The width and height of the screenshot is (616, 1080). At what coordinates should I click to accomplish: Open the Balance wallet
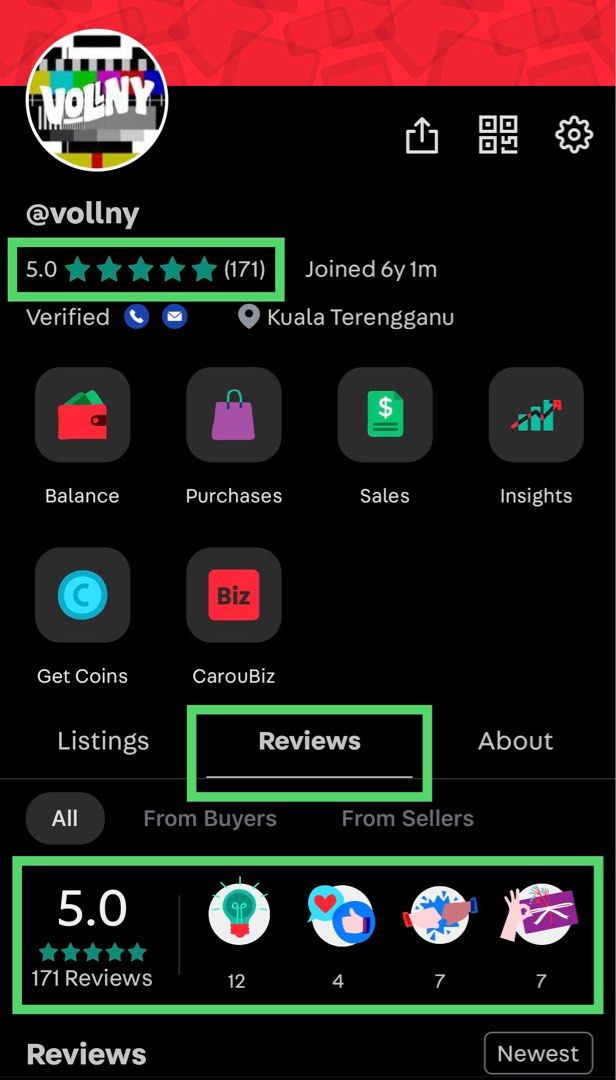point(82,415)
